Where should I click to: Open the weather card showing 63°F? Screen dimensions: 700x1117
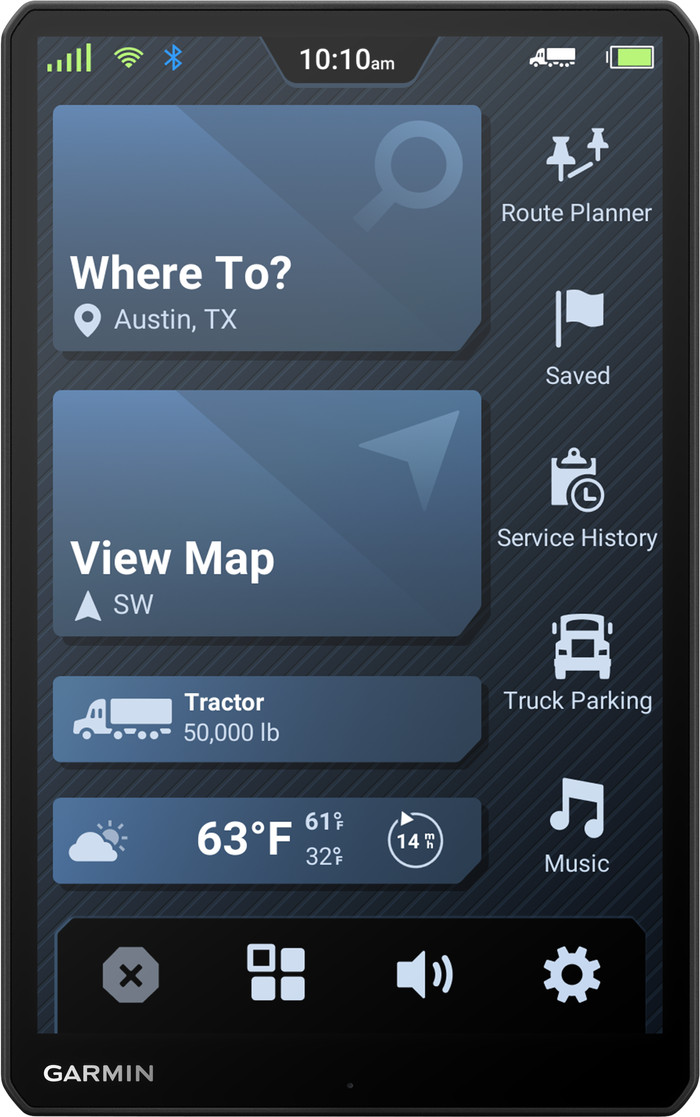coord(266,840)
